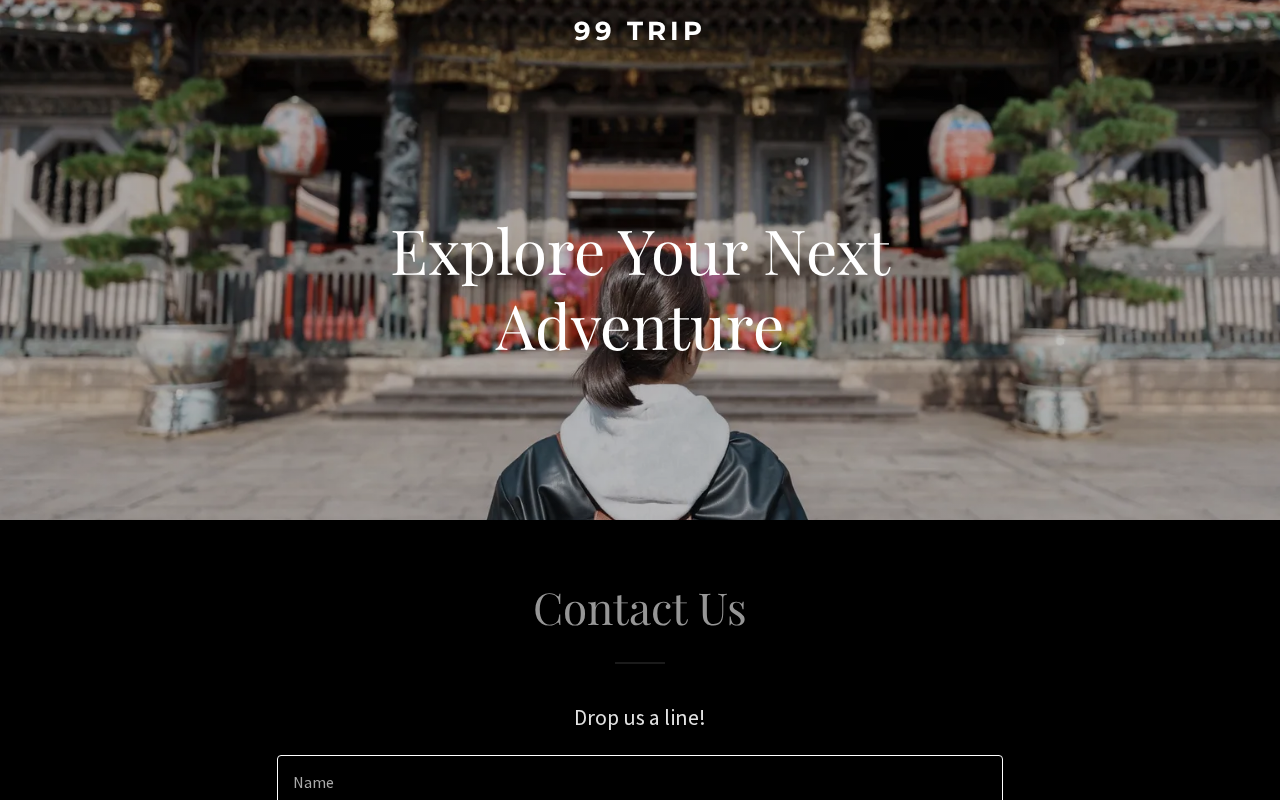The width and height of the screenshot is (1280, 800).
Task: Open the 99 TRIP home link
Action: point(639,31)
